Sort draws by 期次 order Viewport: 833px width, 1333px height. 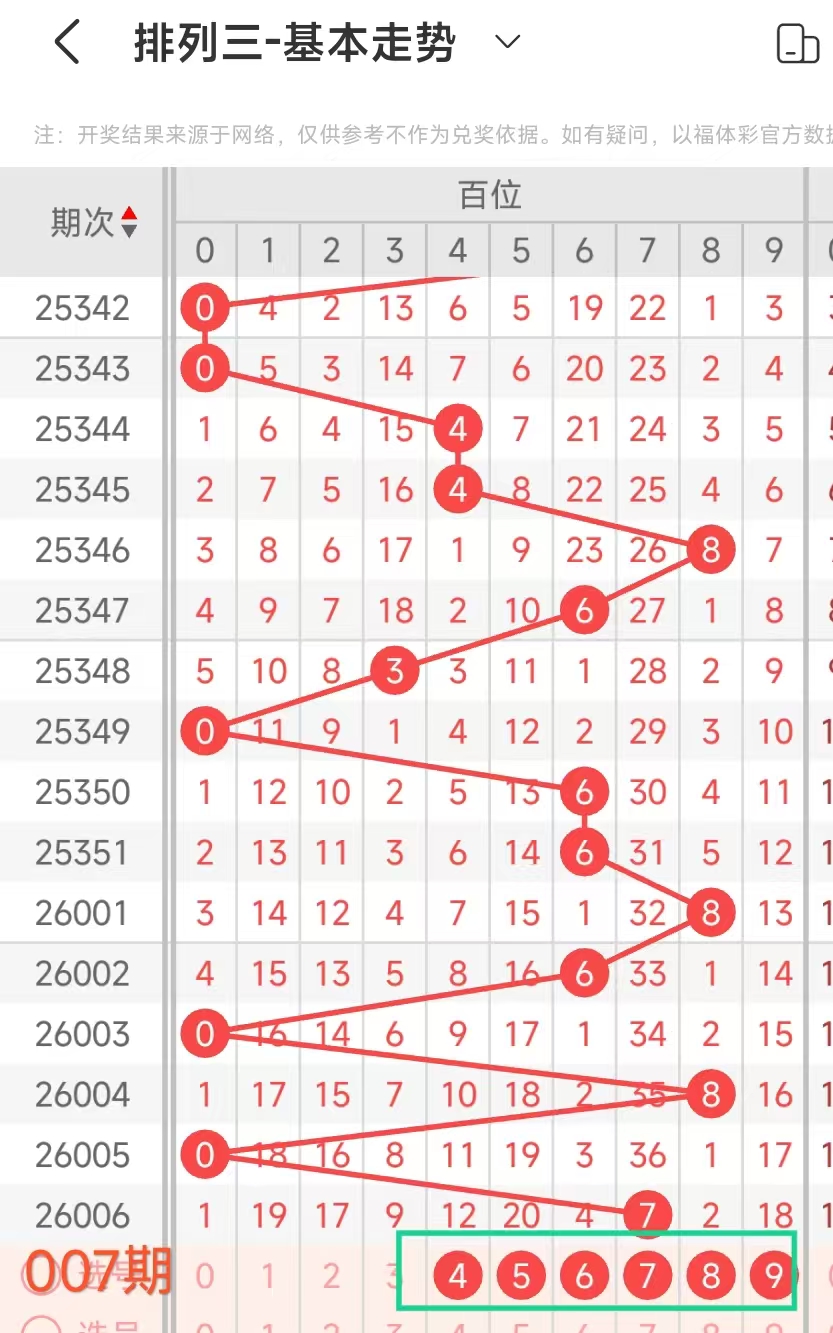(x=129, y=222)
